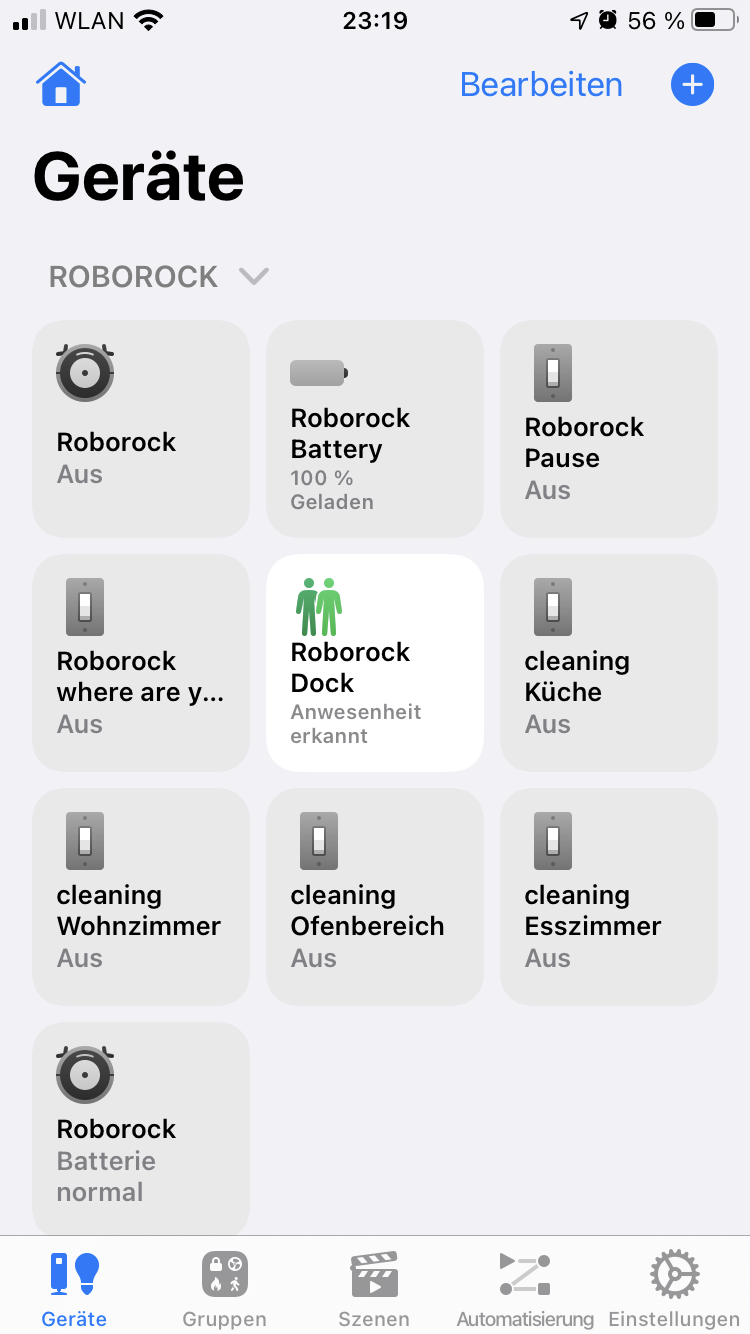
Task: Switch to the Automatisierung tab
Action: [525, 1288]
